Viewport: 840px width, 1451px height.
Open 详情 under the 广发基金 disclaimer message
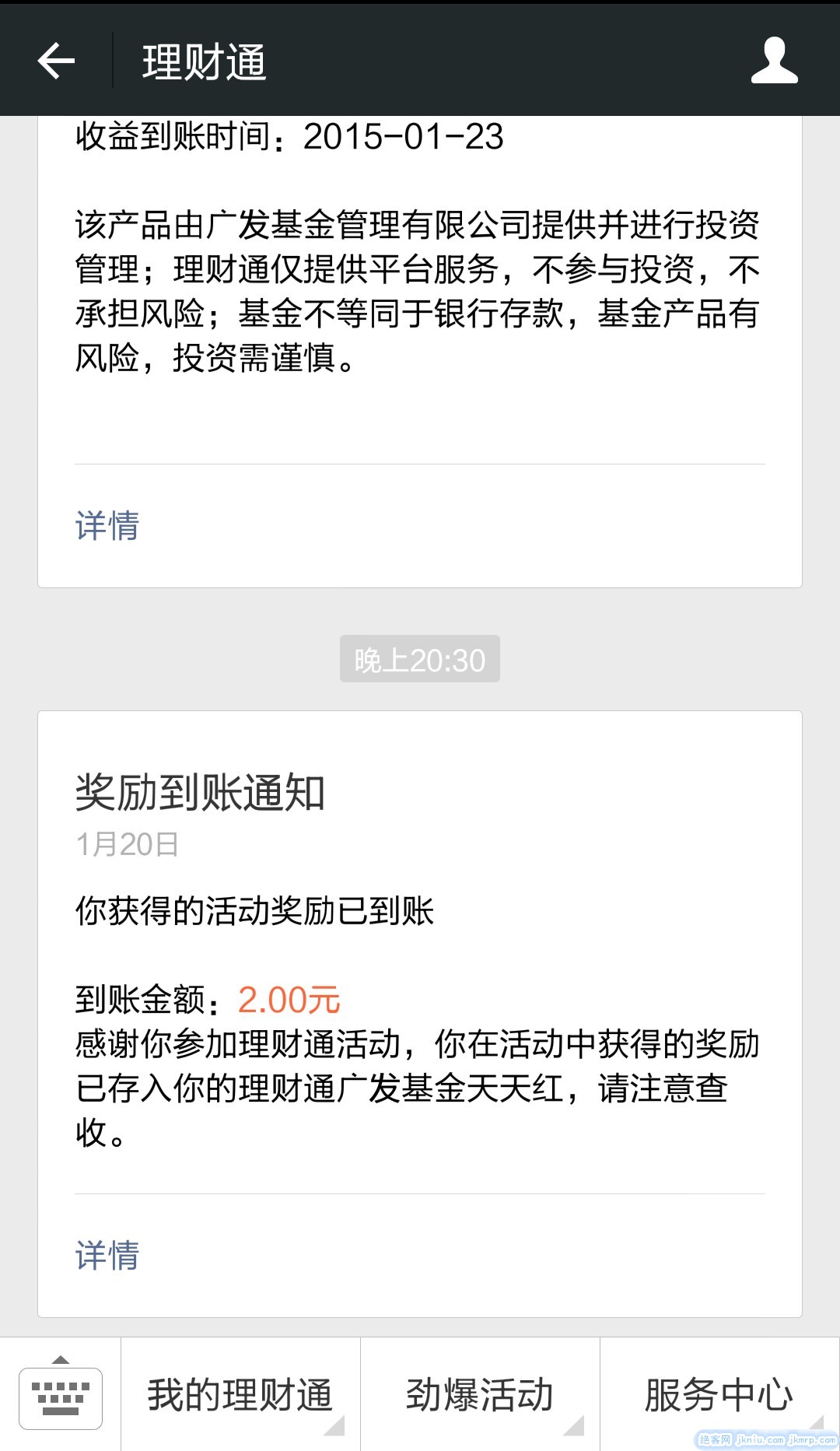tap(107, 526)
